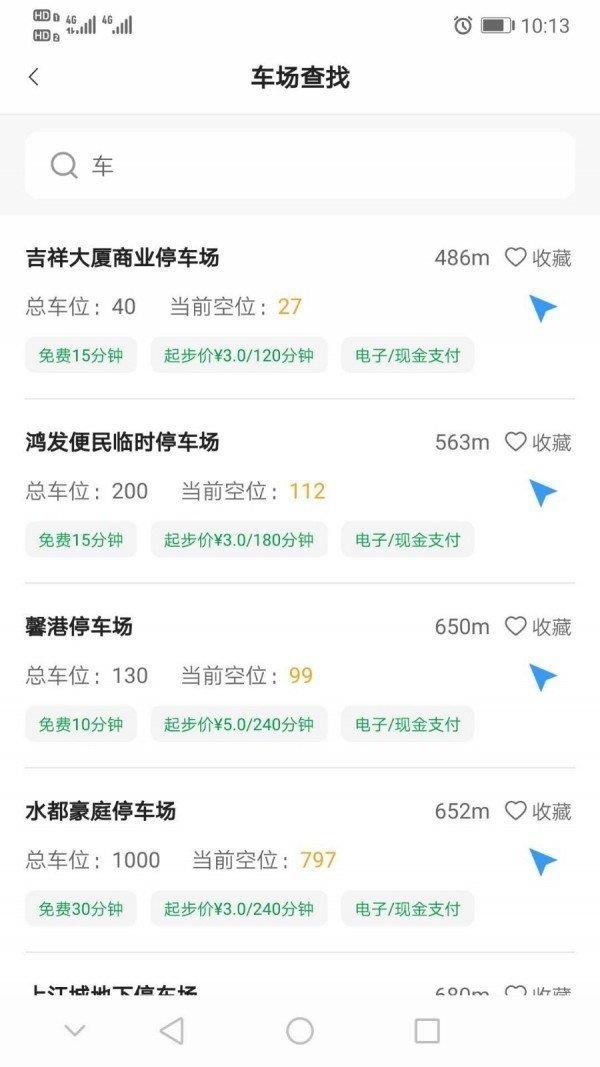Add 馨港停车场 to favorites
This screenshot has width=600, height=1067.
tap(538, 627)
